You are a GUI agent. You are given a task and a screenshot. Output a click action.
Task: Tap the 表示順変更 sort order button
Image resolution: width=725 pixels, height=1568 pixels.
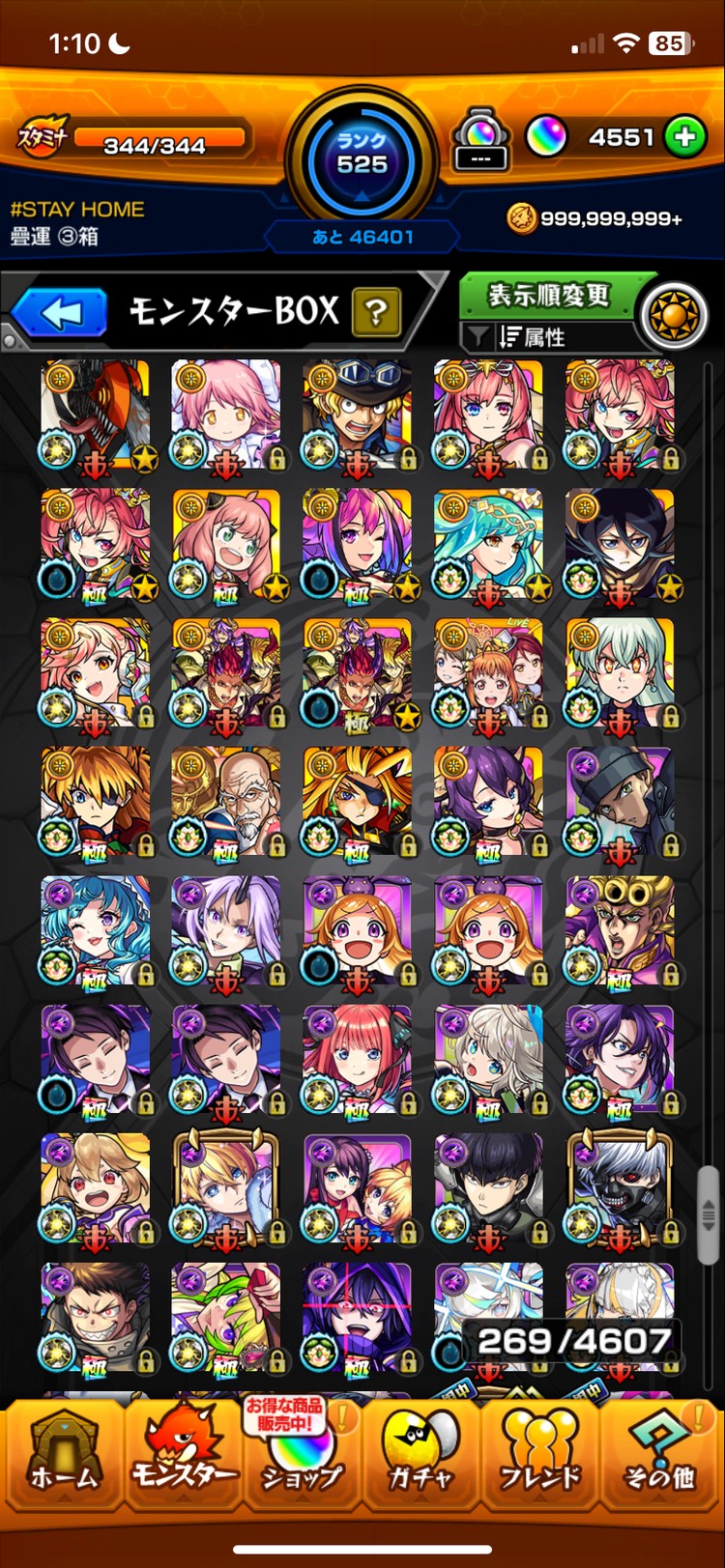(547, 295)
